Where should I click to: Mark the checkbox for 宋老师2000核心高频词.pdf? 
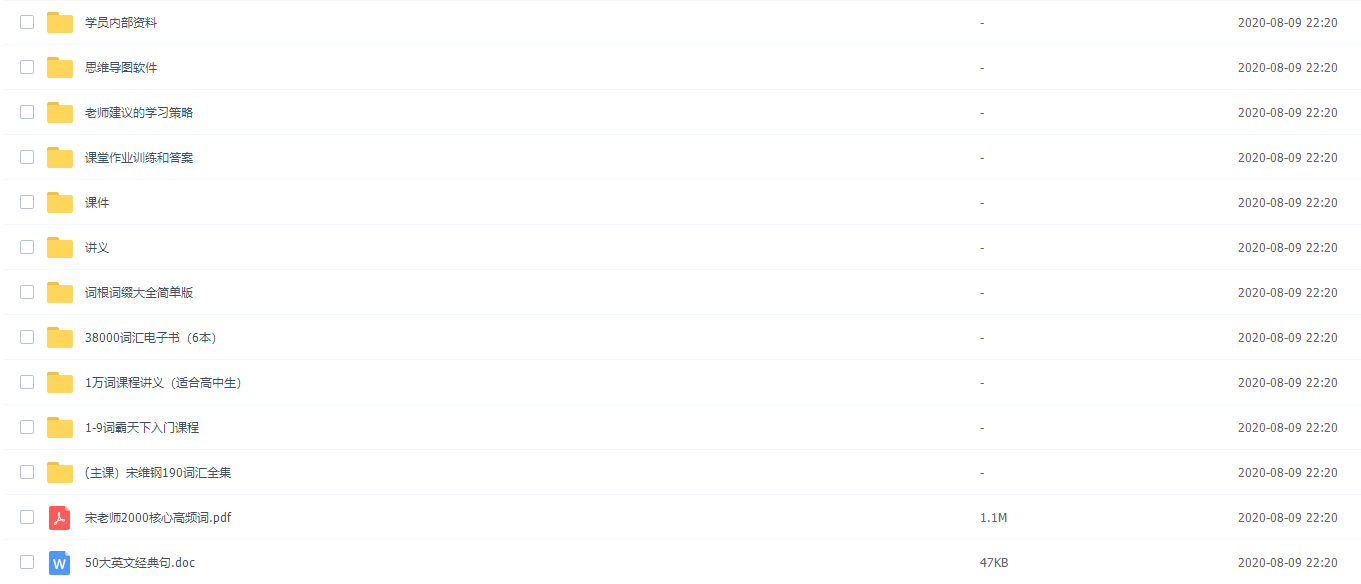(27, 517)
